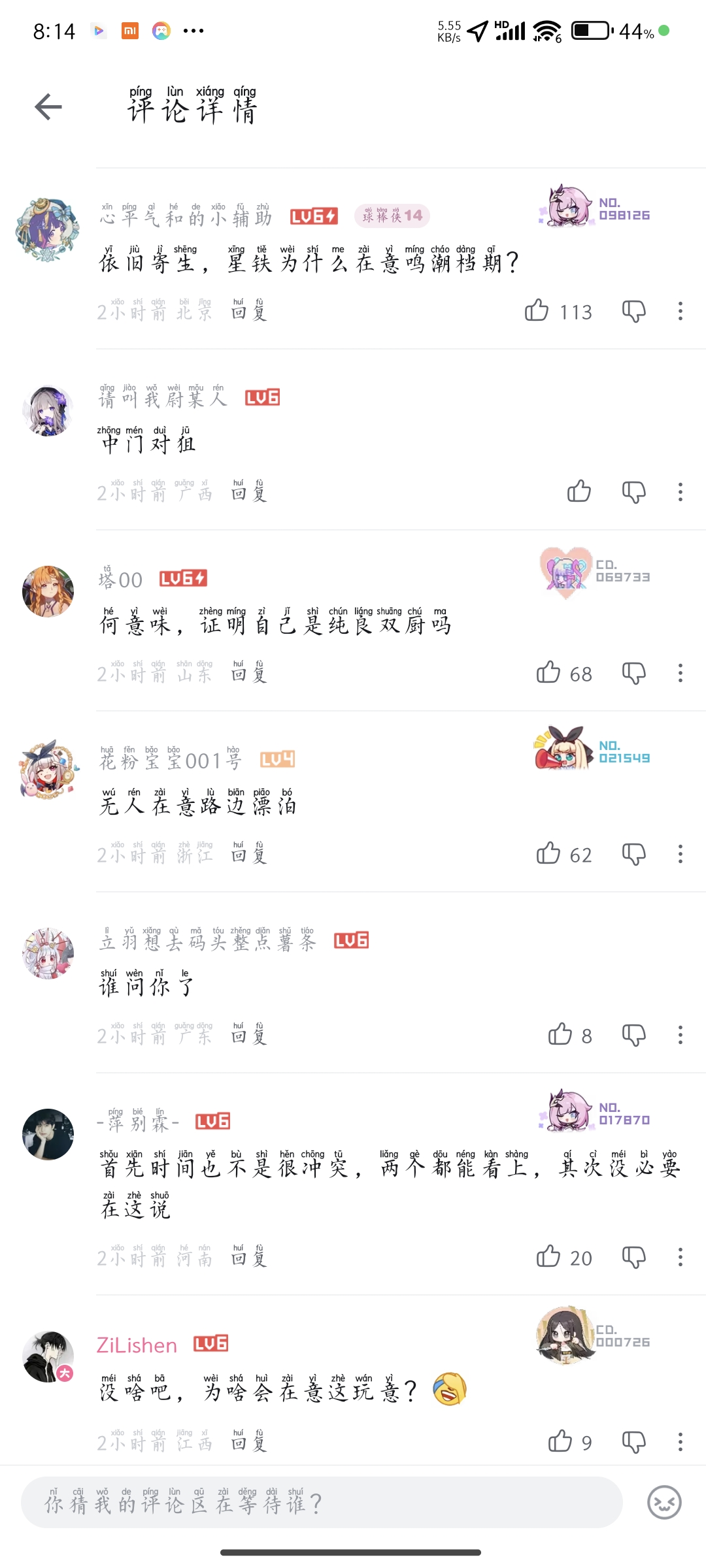The image size is (706, 1568).
Task: Open overflow menu on 心平气和的小辅助's comment
Action: coord(680,311)
